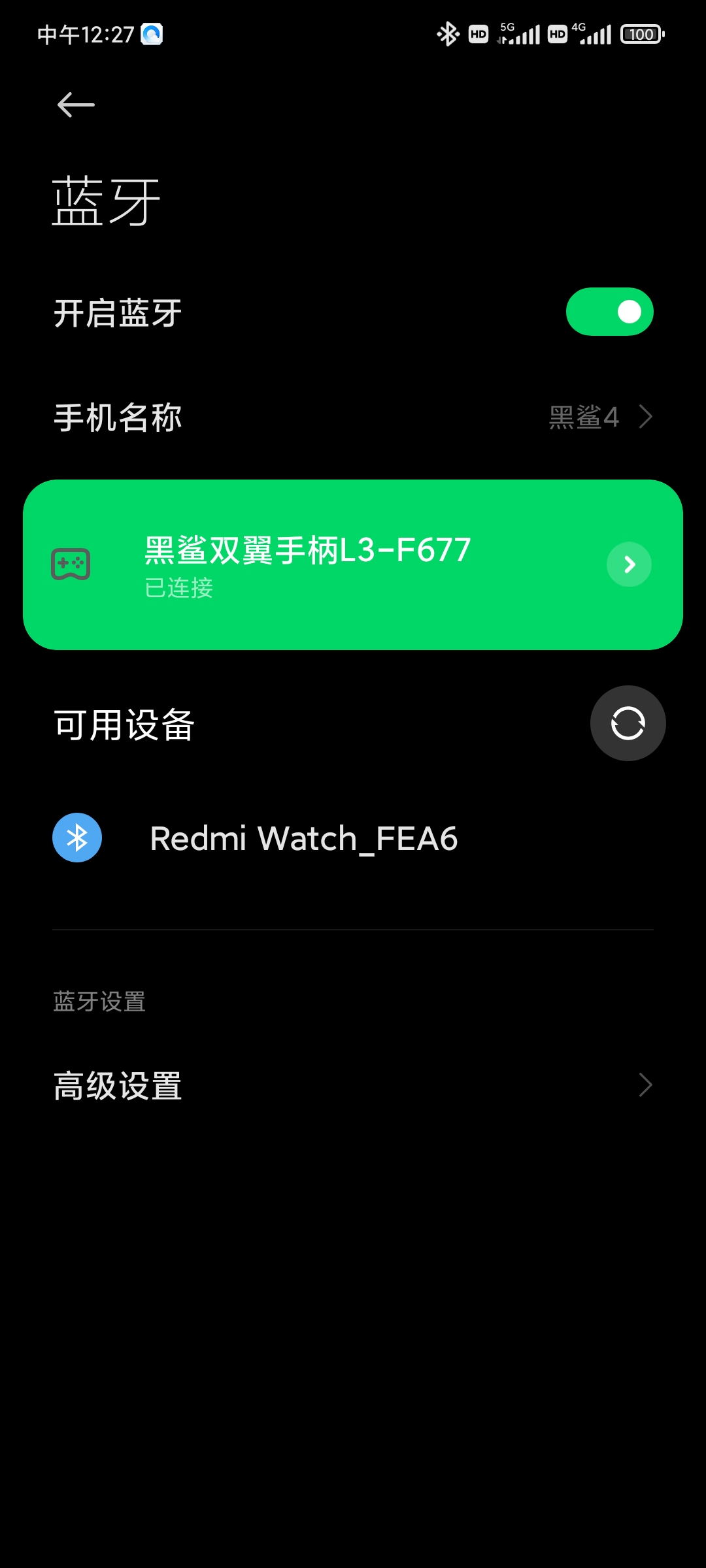The width and height of the screenshot is (706, 1568).
Task: Refresh the 可用设备 list
Action: pyautogui.click(x=628, y=723)
